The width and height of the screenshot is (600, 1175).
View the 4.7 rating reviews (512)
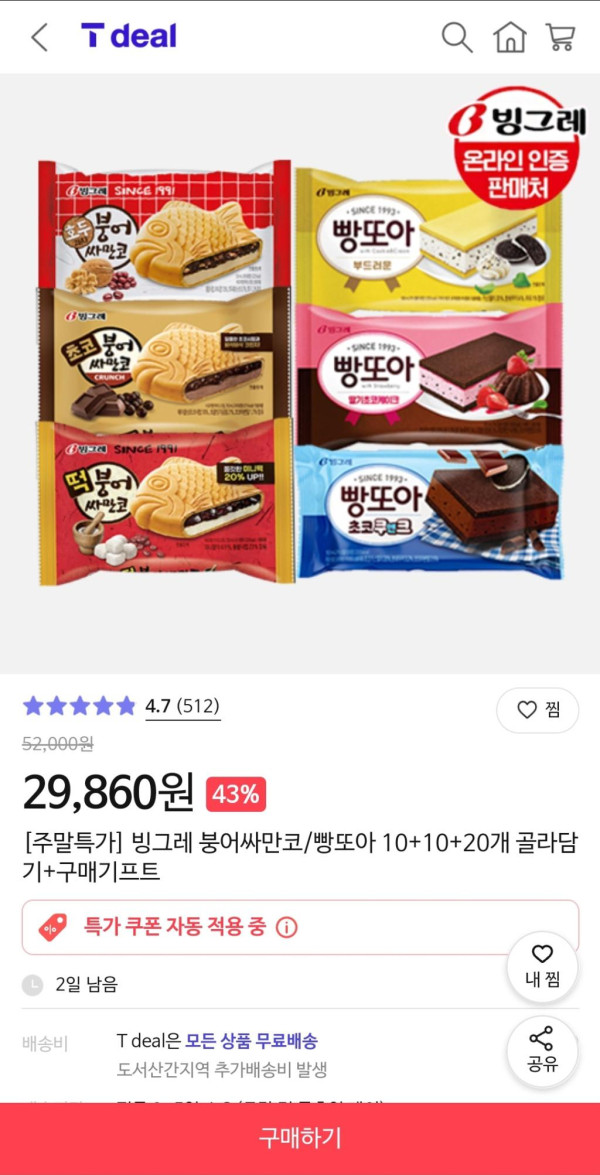tap(182, 707)
